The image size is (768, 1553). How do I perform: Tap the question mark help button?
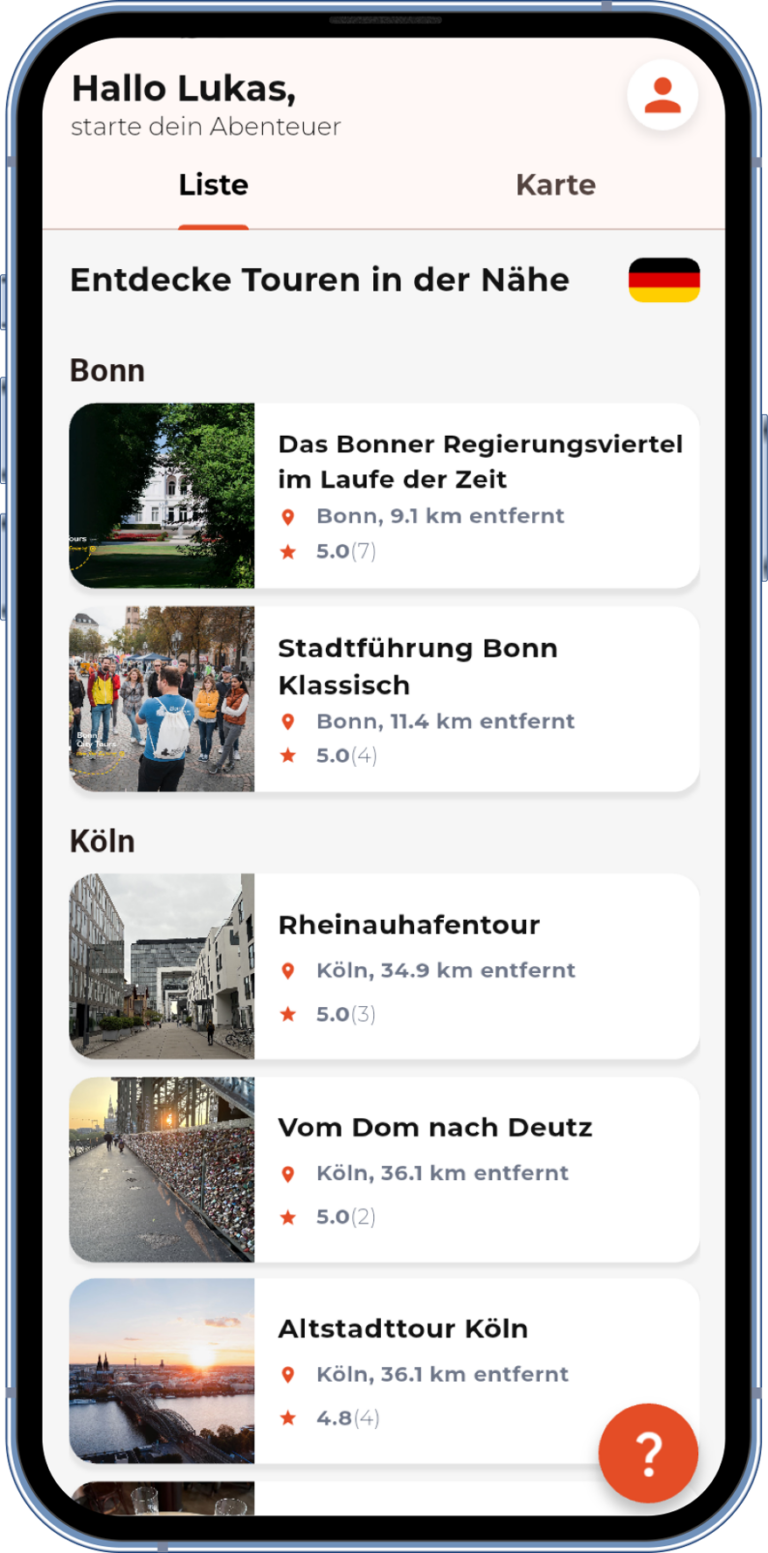(648, 1452)
